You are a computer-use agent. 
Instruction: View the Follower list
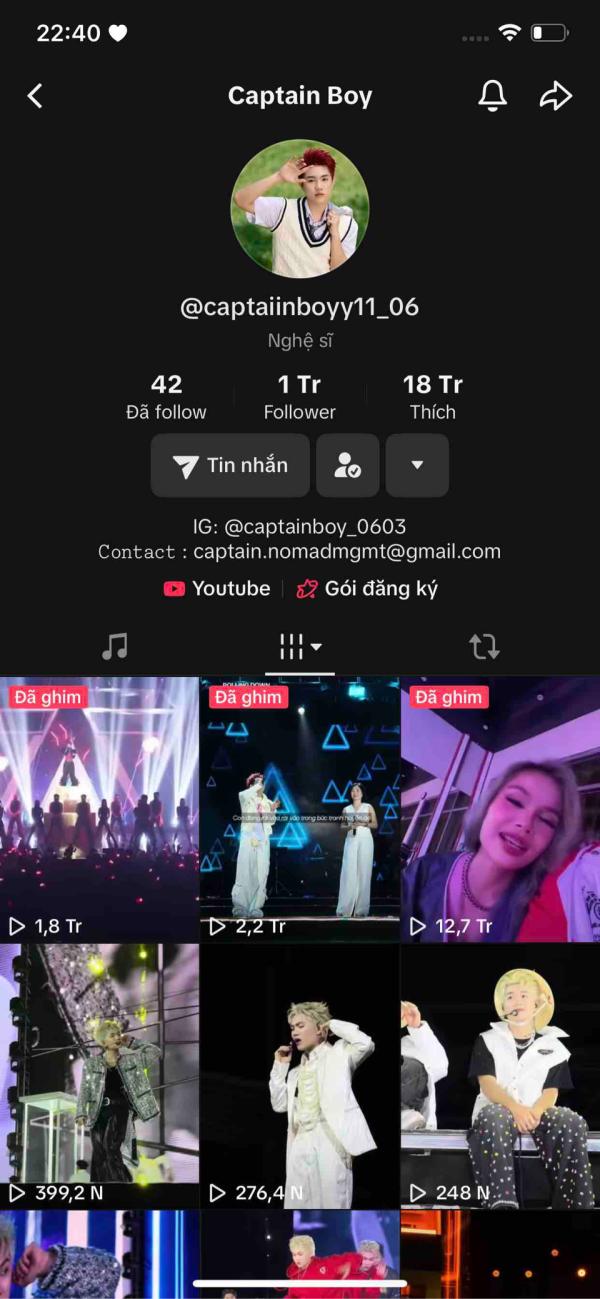pyautogui.click(x=299, y=397)
